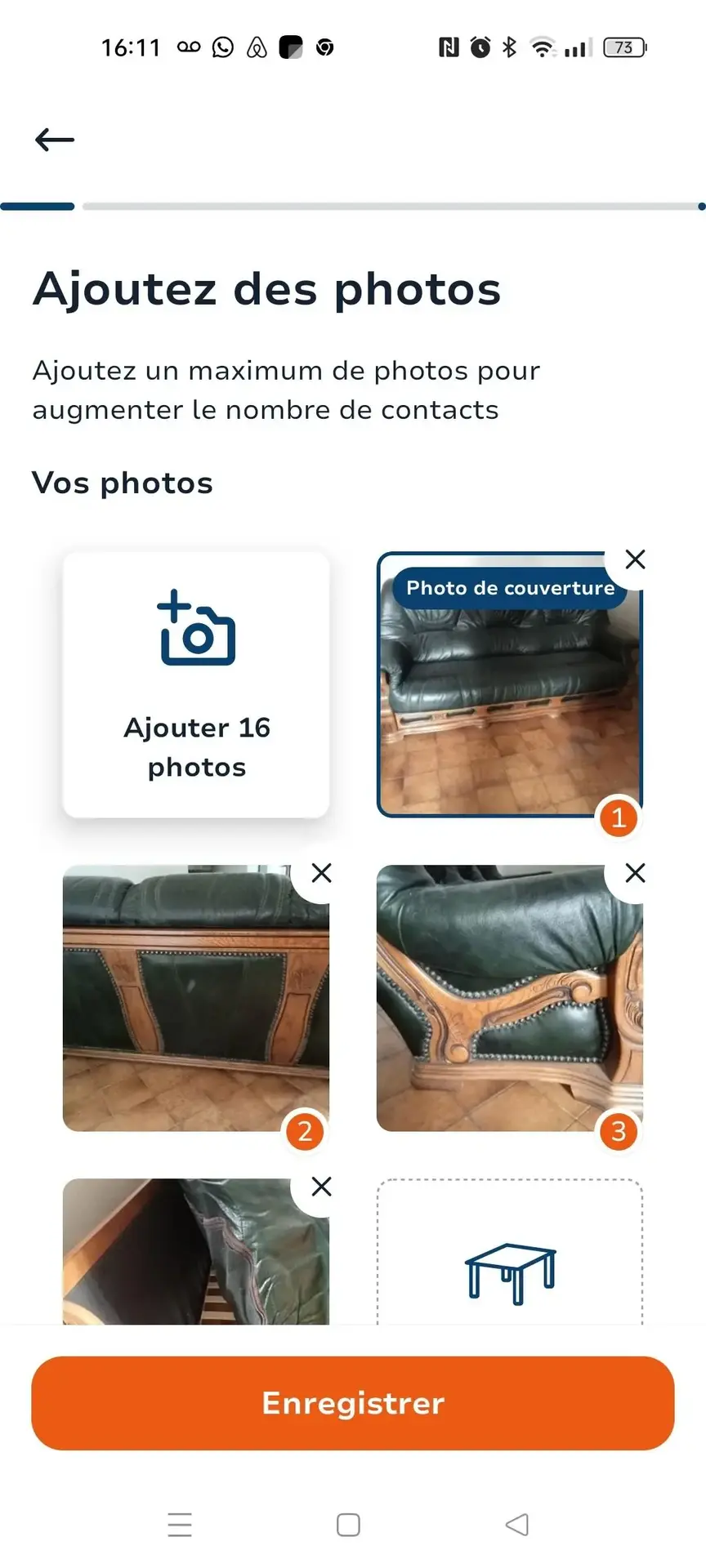The image size is (706, 1568).
Task: Remove the cover photo numbered 1
Action: (x=635, y=559)
